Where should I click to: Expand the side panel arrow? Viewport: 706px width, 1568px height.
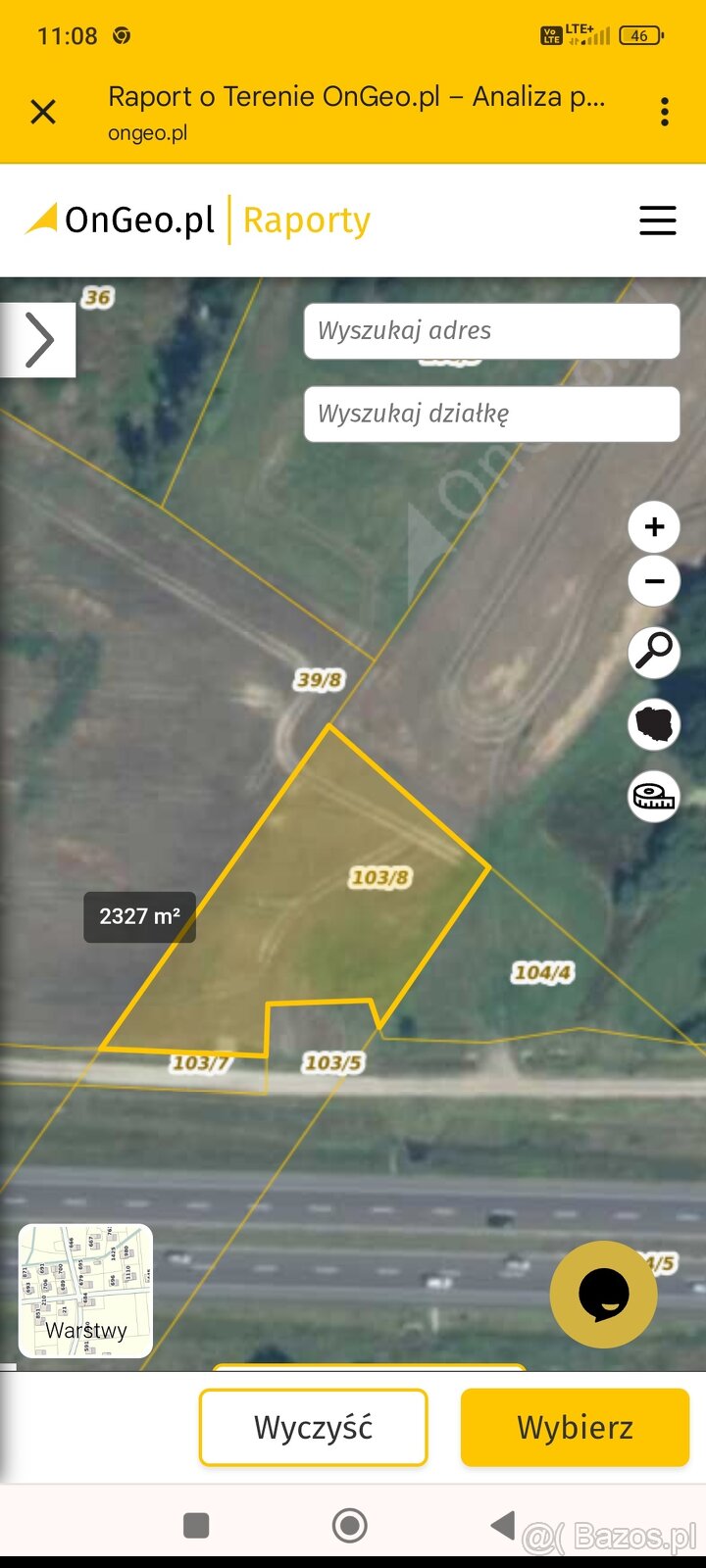point(39,340)
